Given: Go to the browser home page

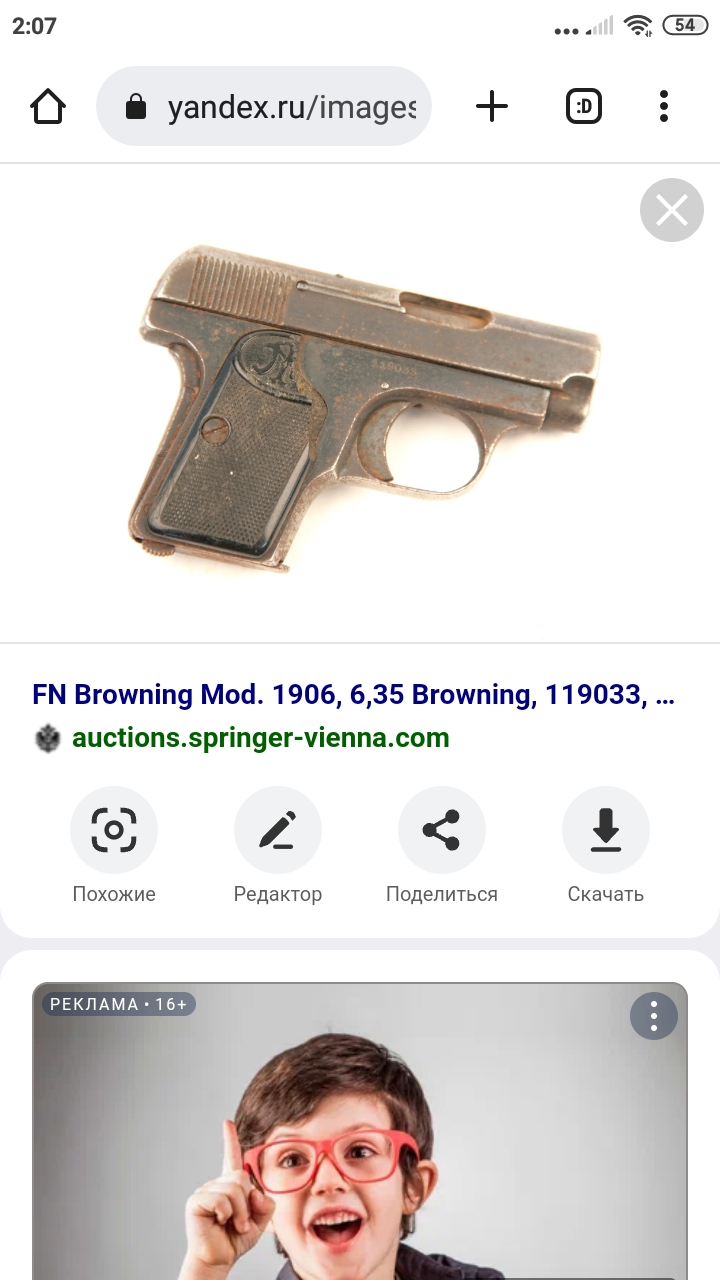Looking at the screenshot, I should [x=48, y=106].
